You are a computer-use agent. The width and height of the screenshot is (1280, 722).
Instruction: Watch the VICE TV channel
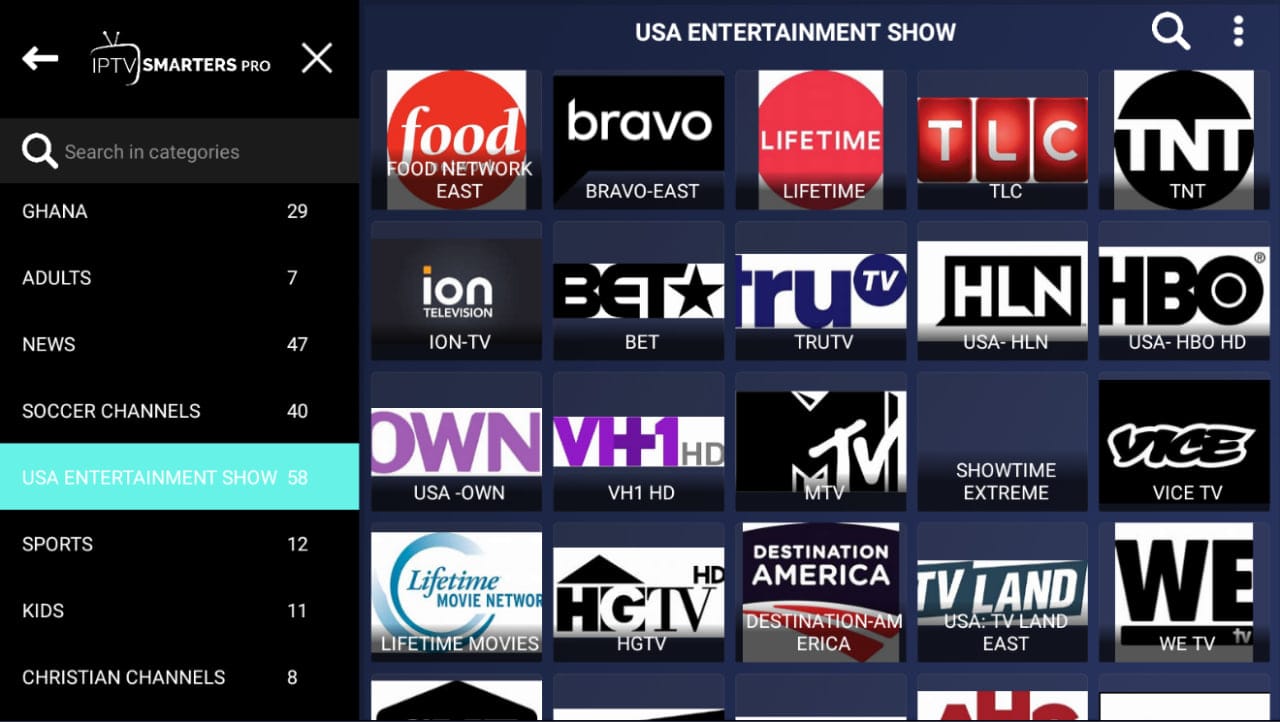pyautogui.click(x=1184, y=442)
